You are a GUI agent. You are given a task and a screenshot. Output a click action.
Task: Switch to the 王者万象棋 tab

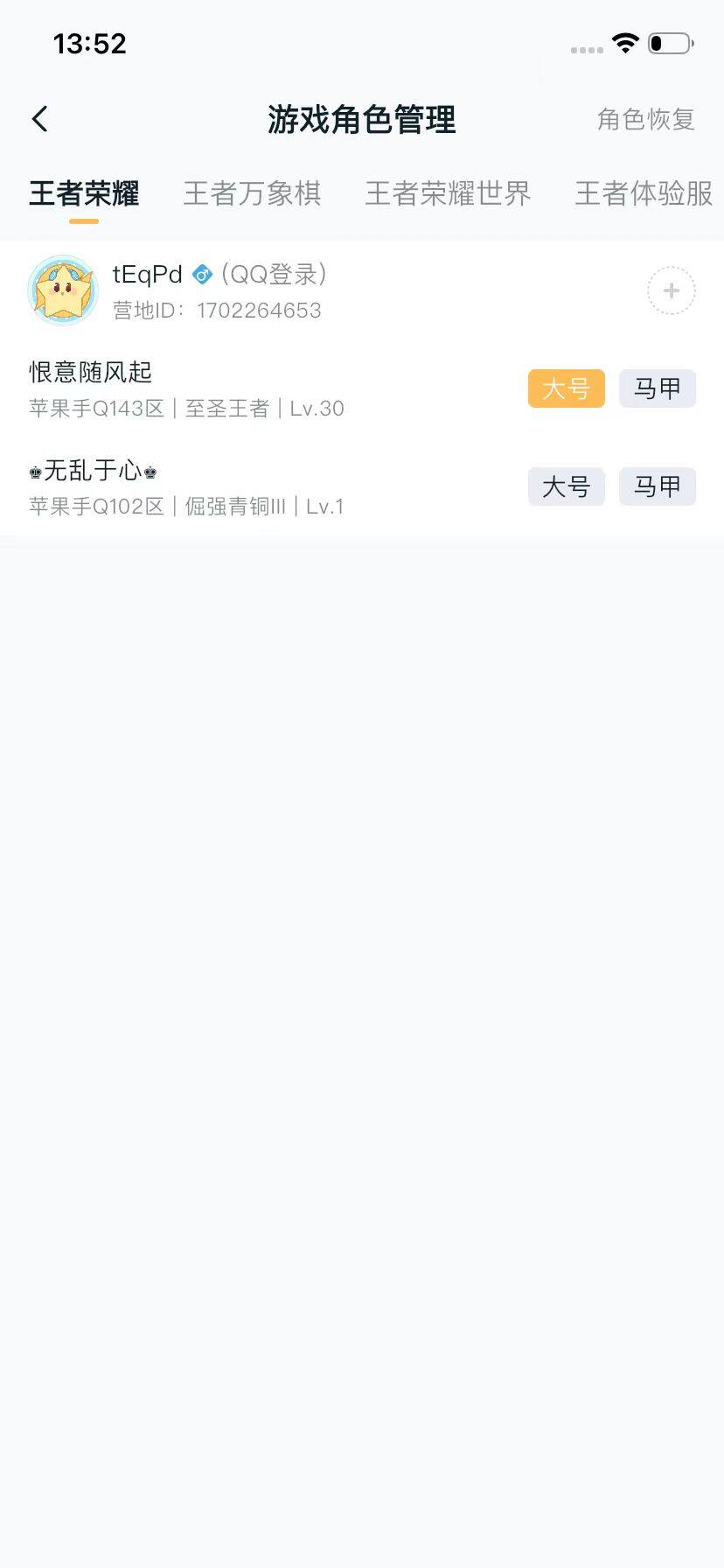point(253,194)
